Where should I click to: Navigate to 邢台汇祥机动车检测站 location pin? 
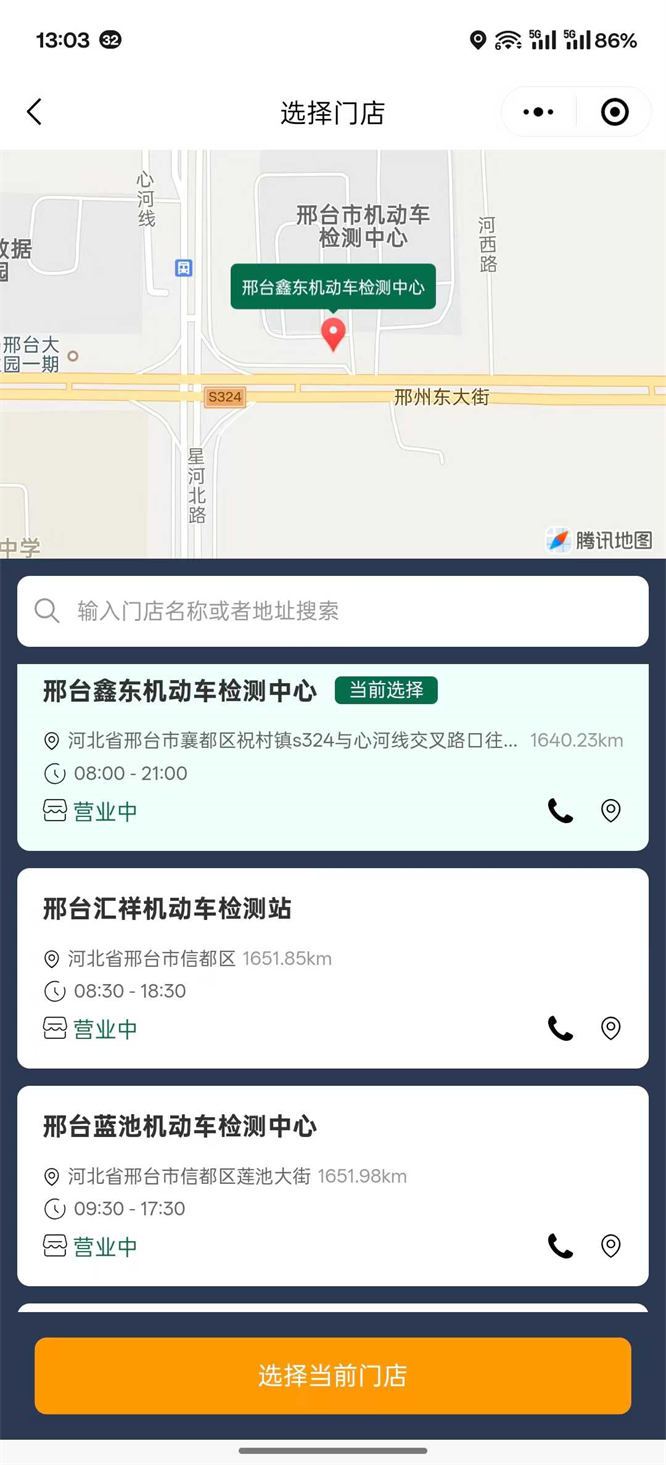[x=611, y=1028]
